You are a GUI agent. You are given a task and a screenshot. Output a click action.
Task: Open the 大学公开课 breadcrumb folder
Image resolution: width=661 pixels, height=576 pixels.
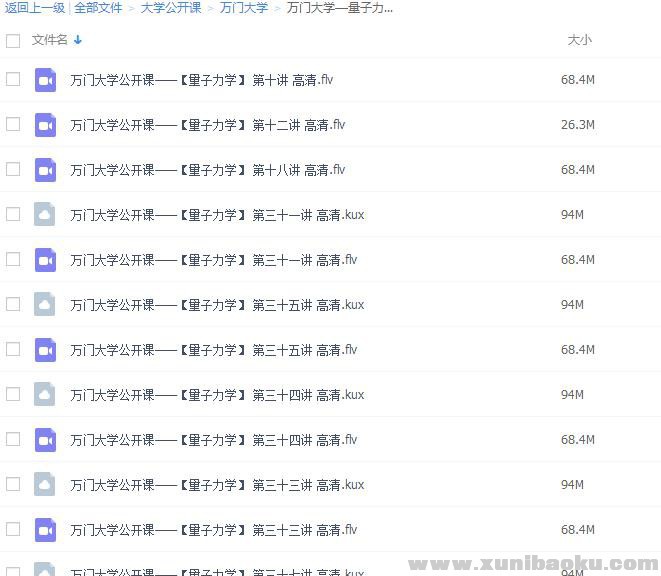(x=170, y=8)
